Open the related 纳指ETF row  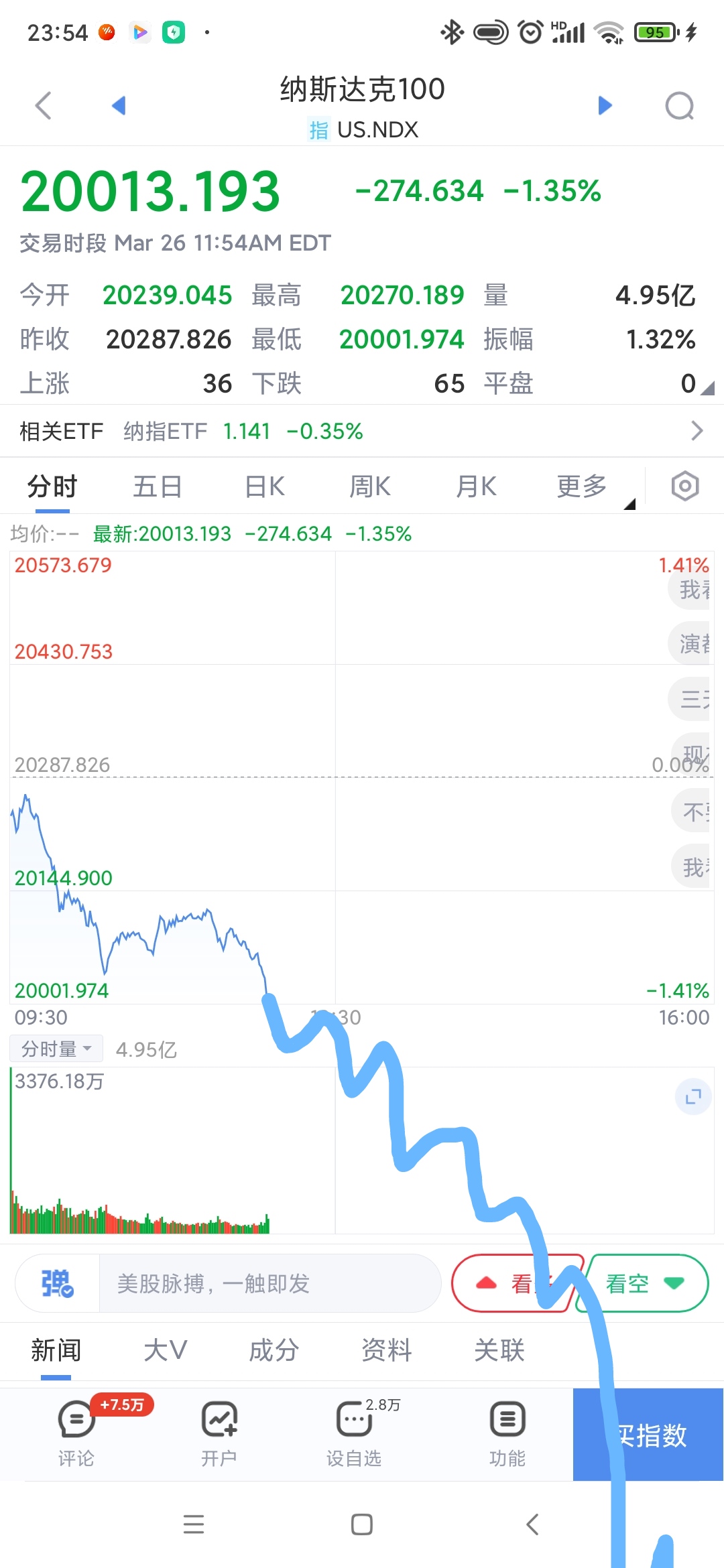click(362, 431)
